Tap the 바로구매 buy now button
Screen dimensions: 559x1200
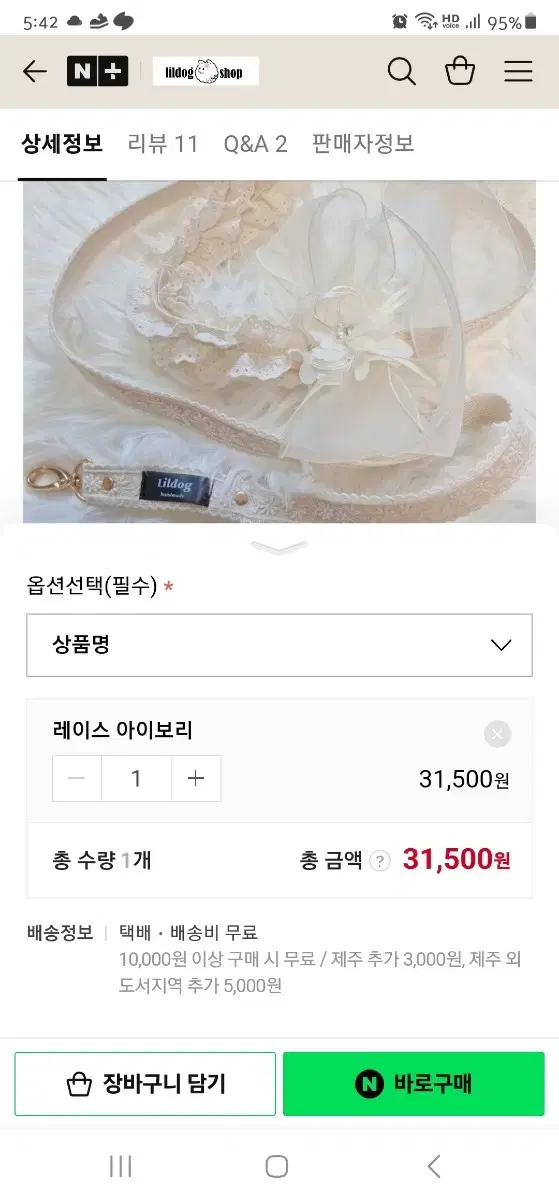[x=414, y=1084]
